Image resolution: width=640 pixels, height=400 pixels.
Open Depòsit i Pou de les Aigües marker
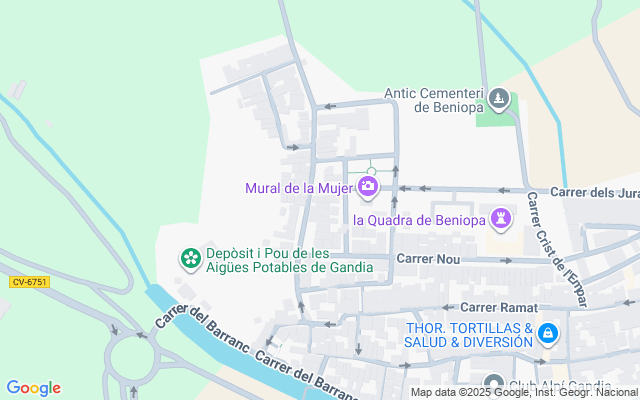click(189, 259)
